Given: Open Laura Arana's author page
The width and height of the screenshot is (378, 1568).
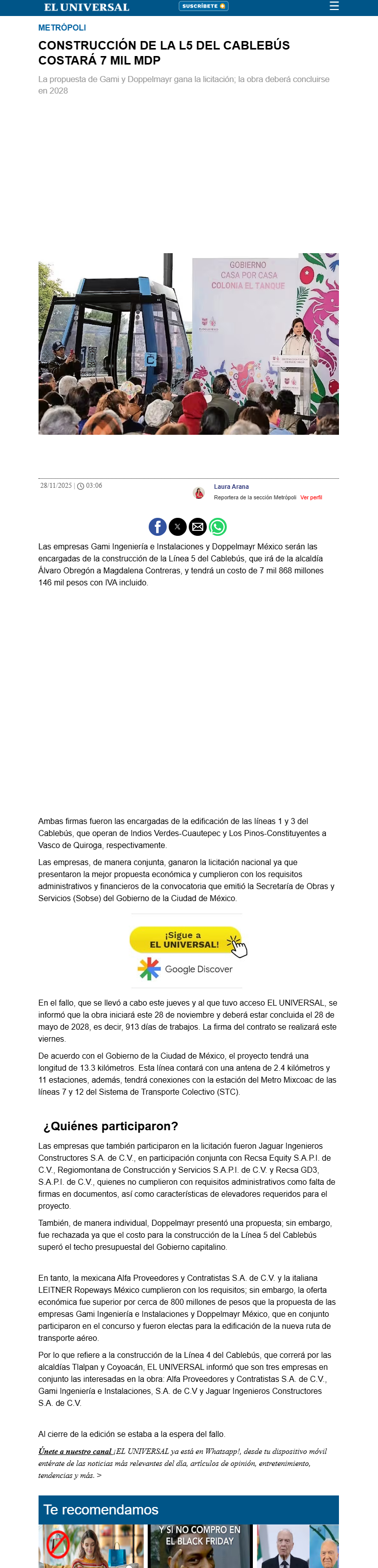Looking at the screenshot, I should 231,486.
